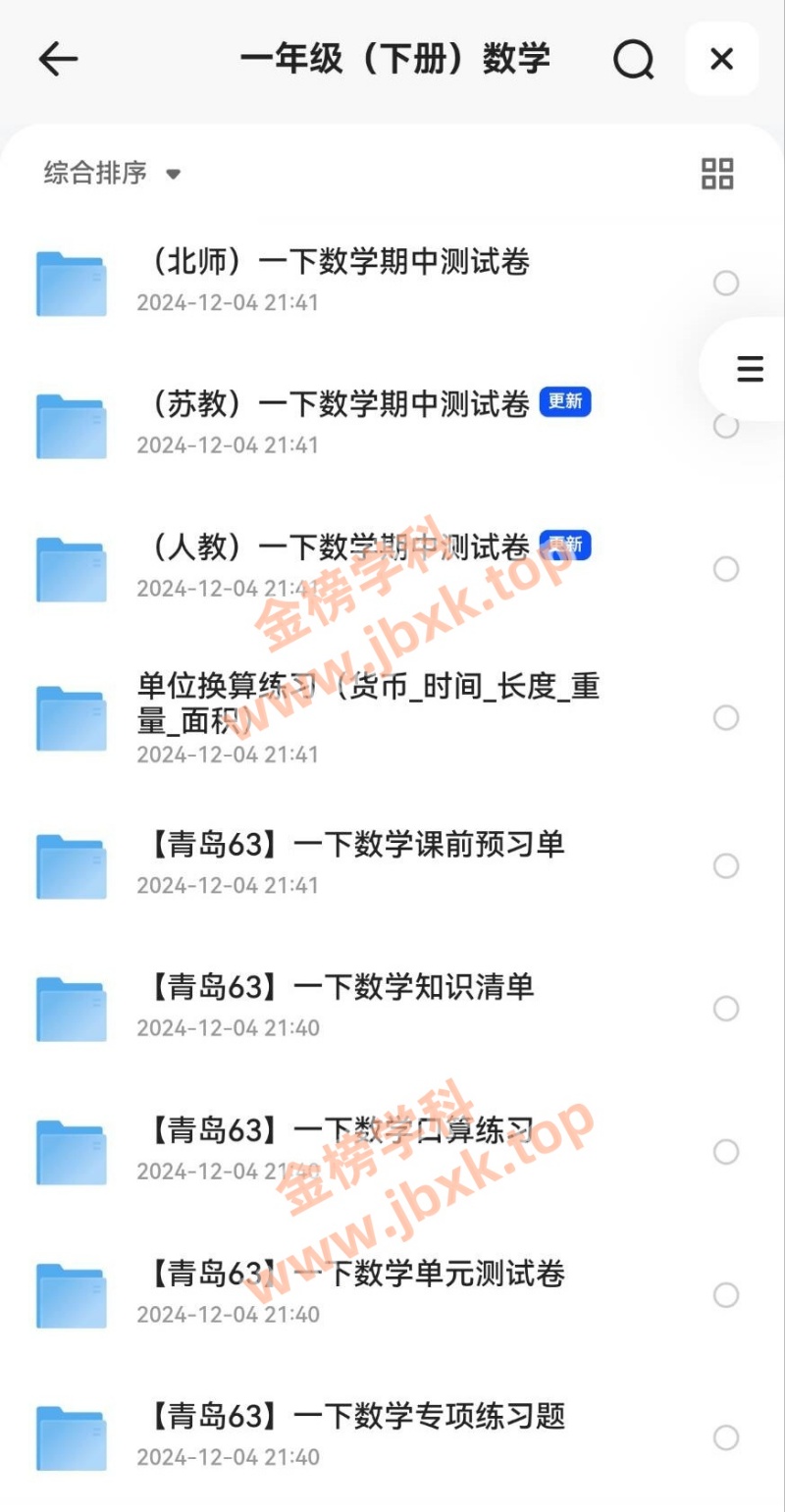Select the checkbox beside 单位换算练习
The width and height of the screenshot is (785, 1512).
tap(725, 717)
